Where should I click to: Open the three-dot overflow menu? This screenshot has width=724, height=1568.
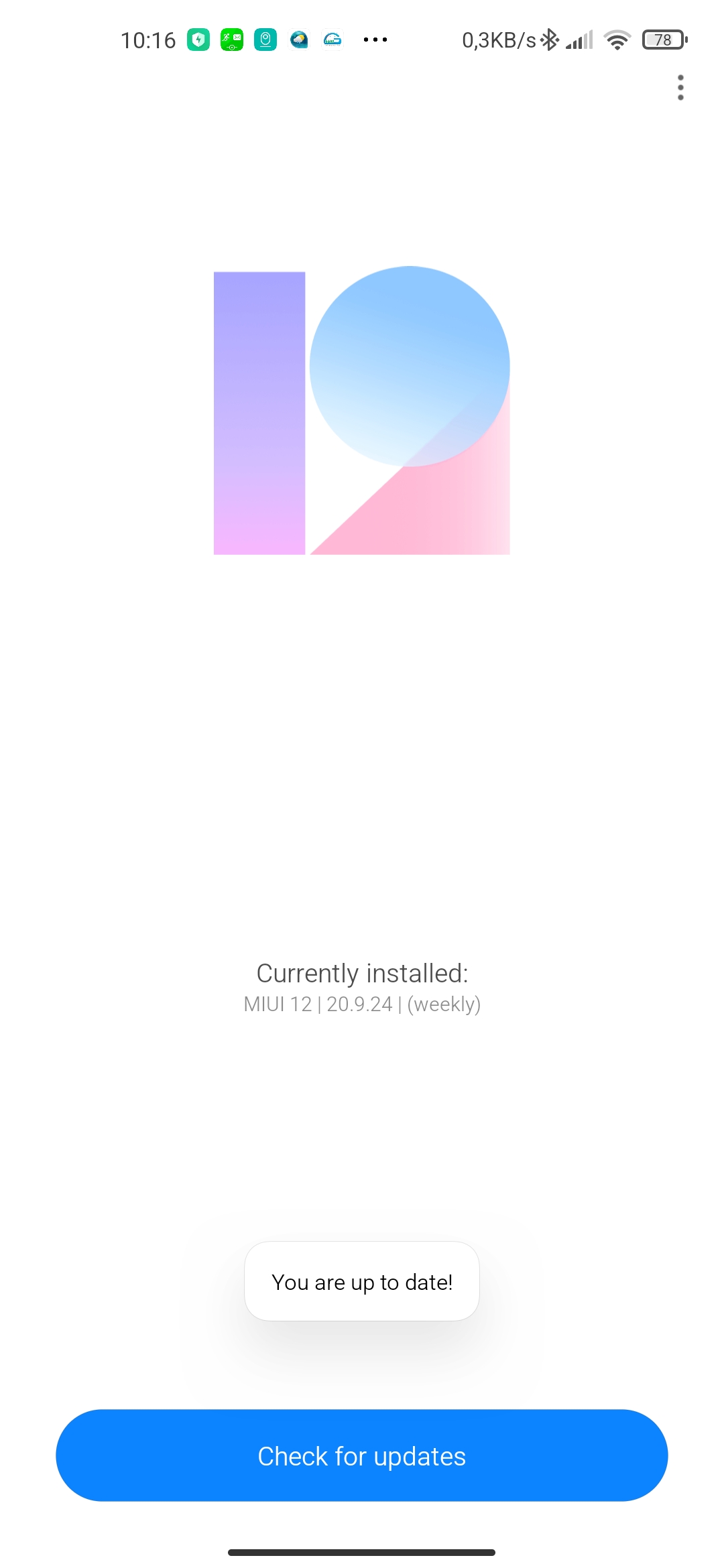pyautogui.click(x=680, y=88)
